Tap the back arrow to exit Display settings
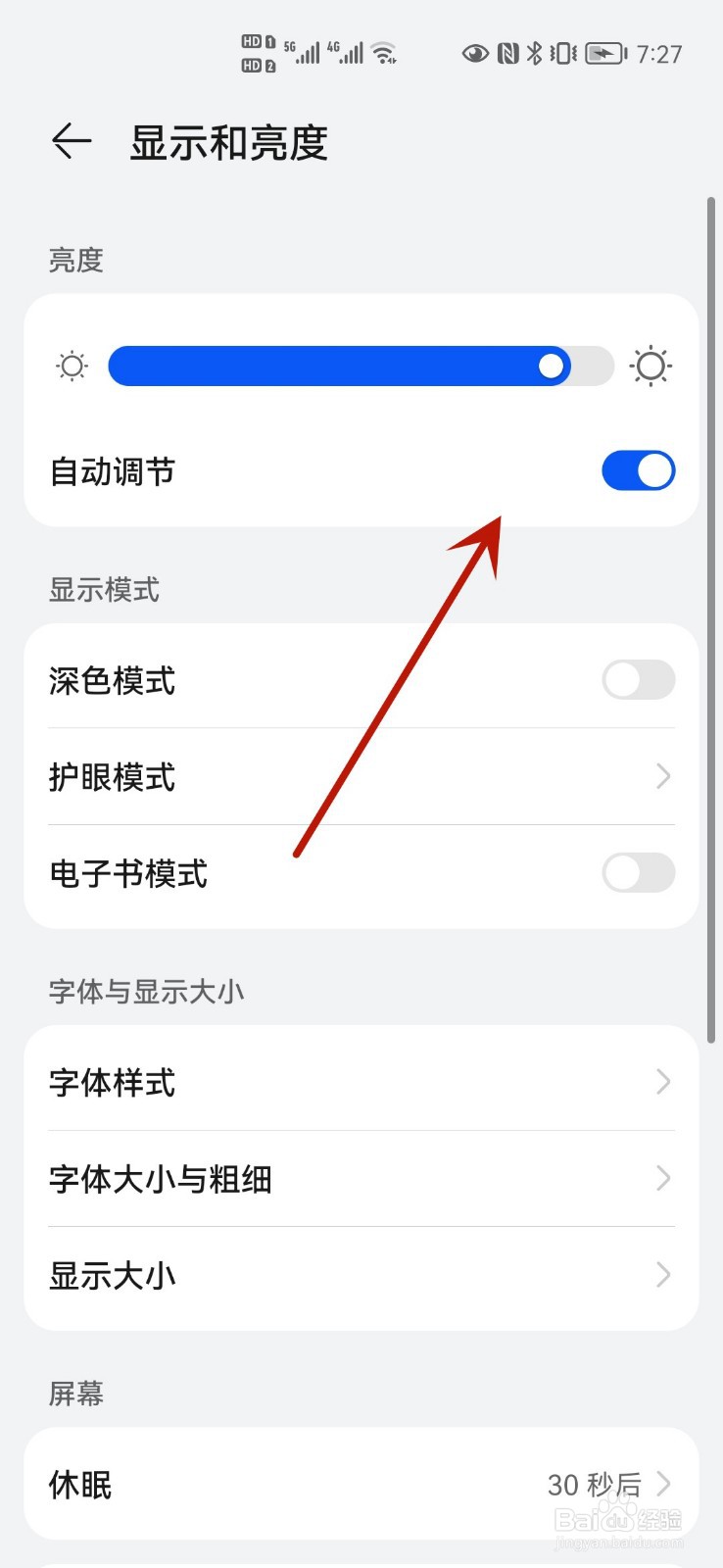This screenshot has height=1568, width=723. (71, 142)
